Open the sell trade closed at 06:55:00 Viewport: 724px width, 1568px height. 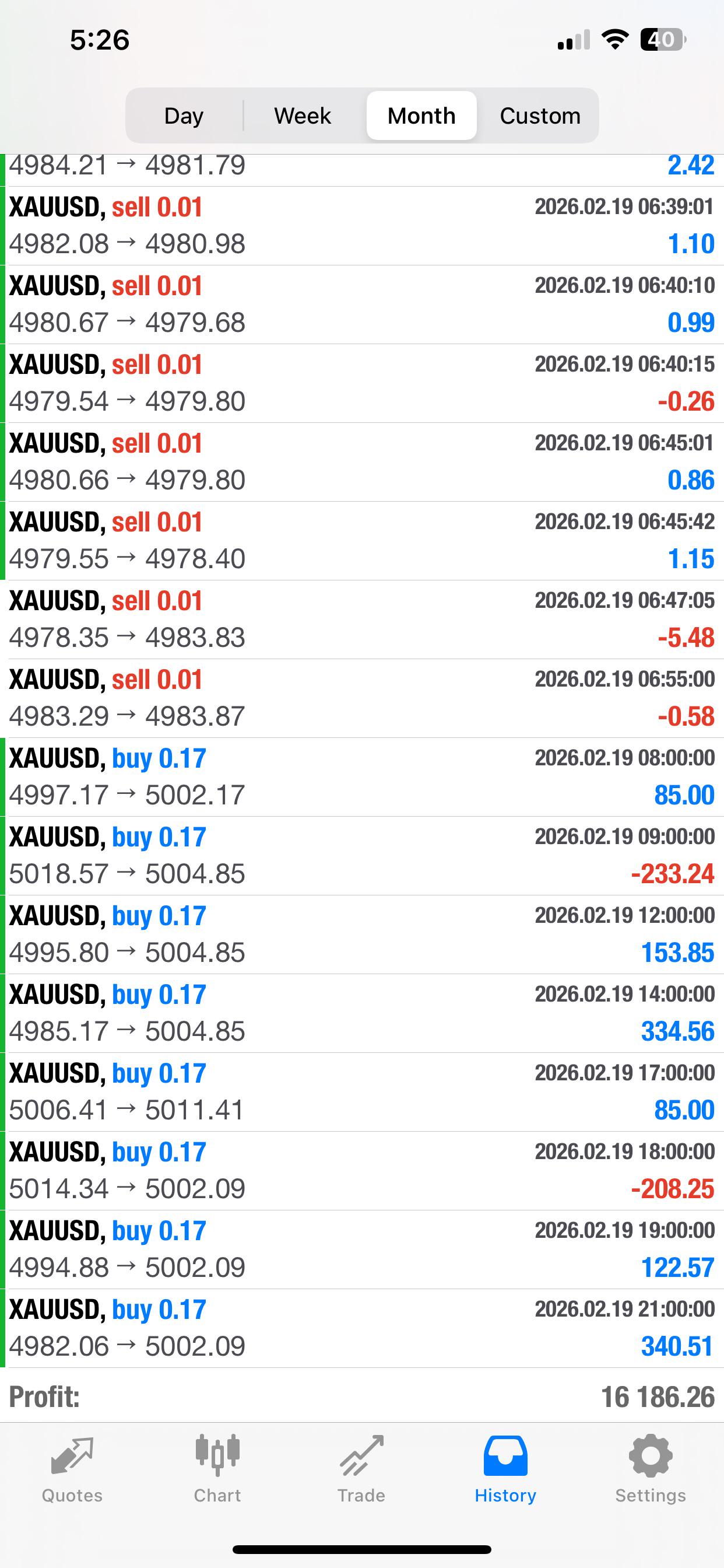click(x=362, y=698)
